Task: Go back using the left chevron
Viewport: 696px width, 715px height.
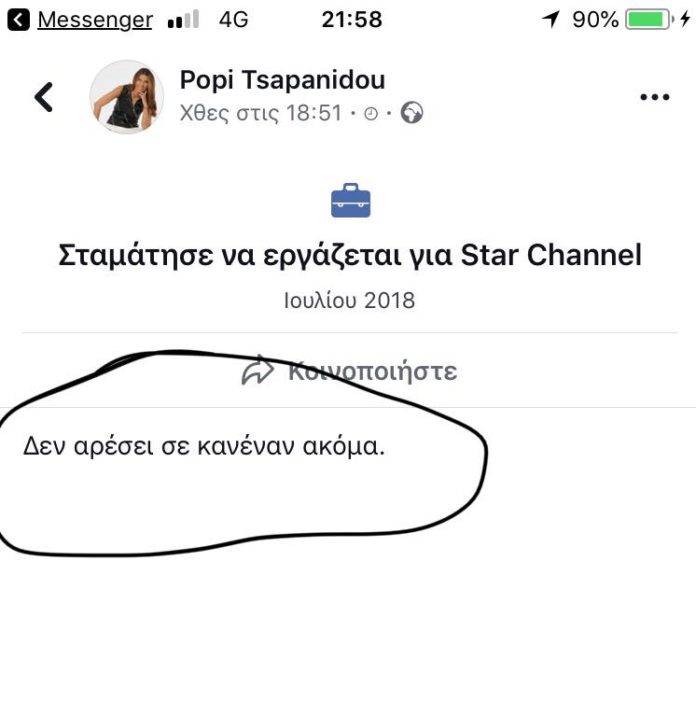Action: [x=44, y=97]
